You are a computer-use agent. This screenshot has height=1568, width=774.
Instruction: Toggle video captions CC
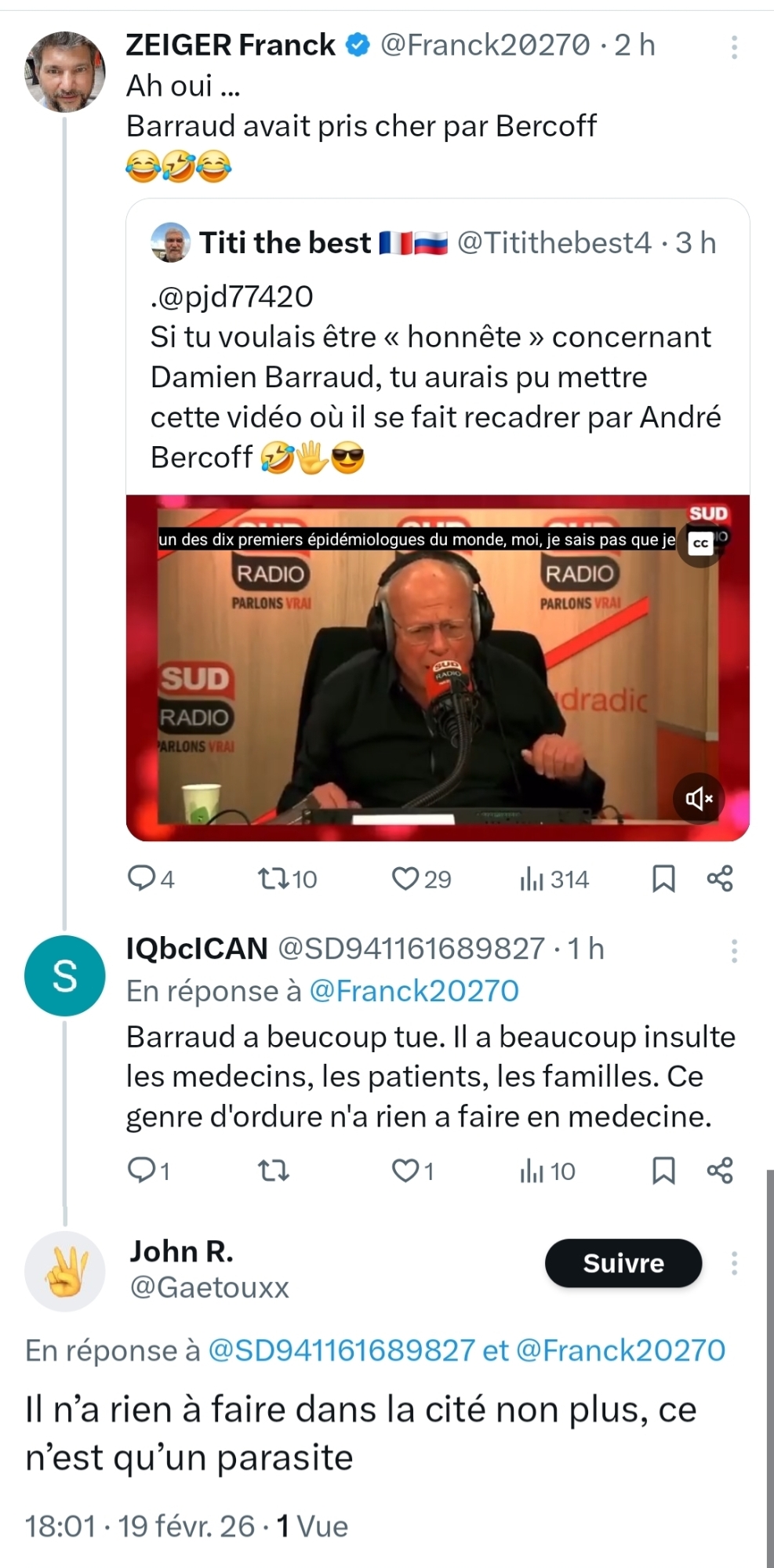(700, 543)
